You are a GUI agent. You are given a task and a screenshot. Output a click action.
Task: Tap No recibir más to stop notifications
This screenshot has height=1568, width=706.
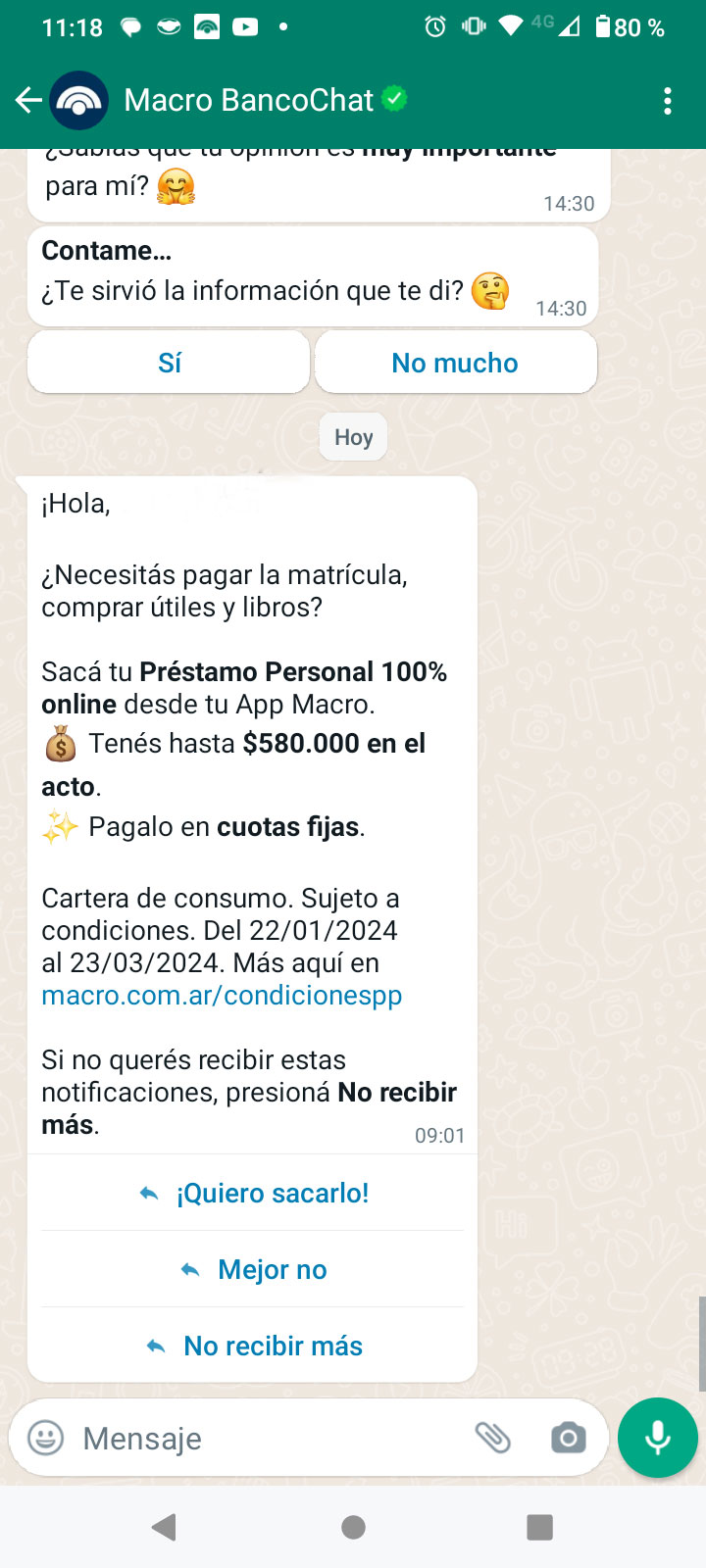253,1346
